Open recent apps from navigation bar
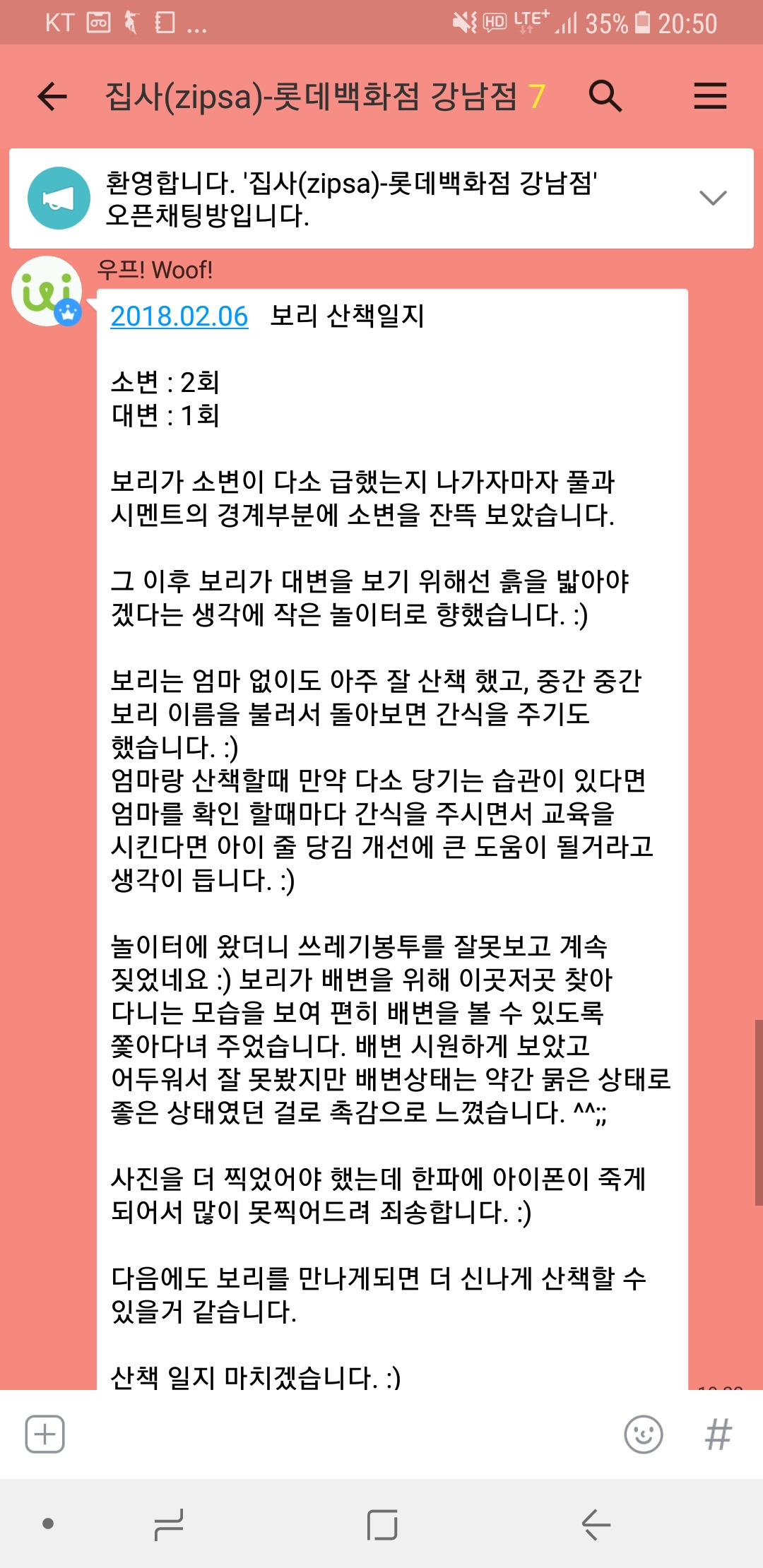The image size is (763, 1568). tap(168, 1524)
